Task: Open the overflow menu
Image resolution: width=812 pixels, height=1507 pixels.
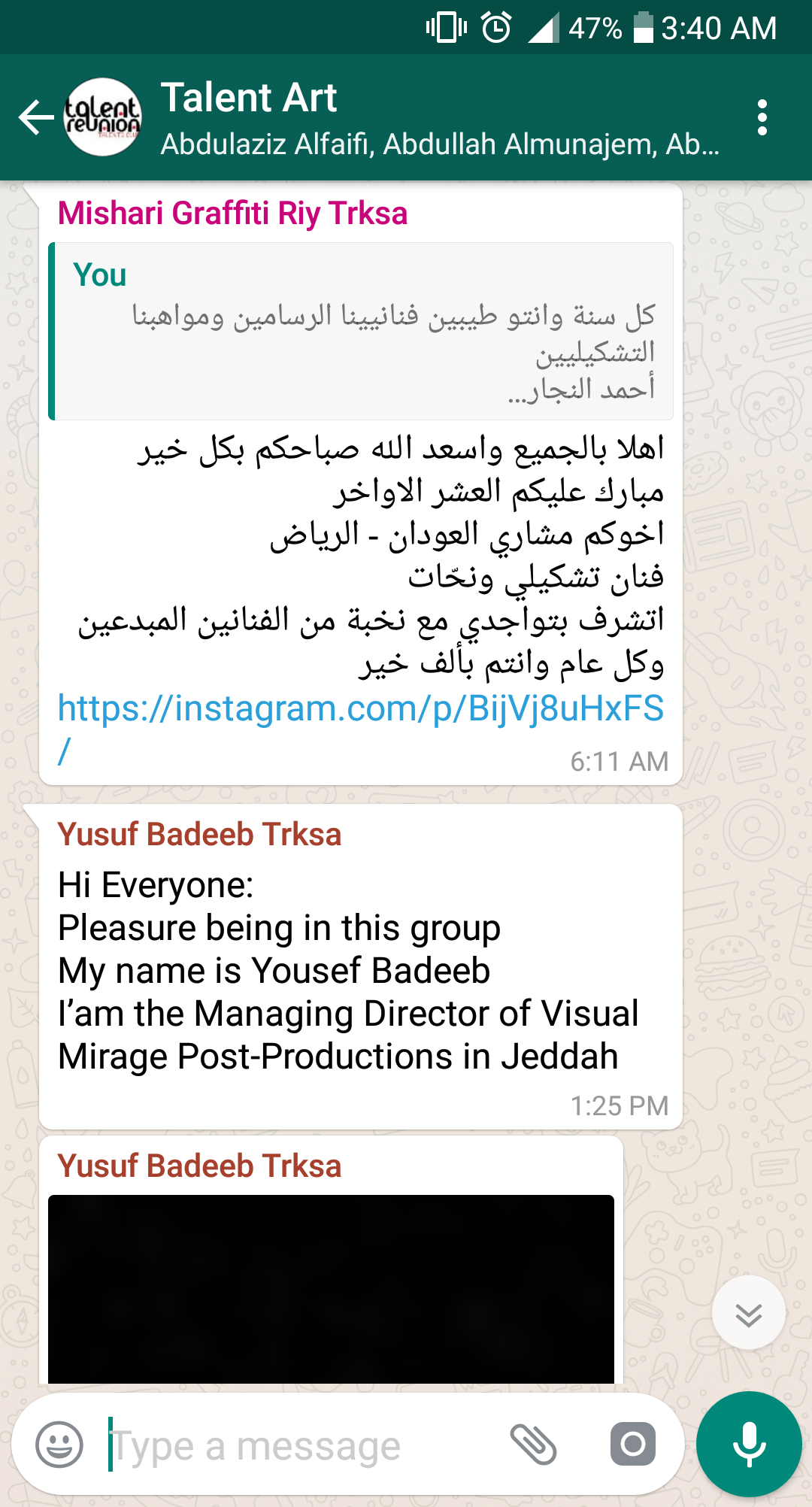Action: (762, 118)
